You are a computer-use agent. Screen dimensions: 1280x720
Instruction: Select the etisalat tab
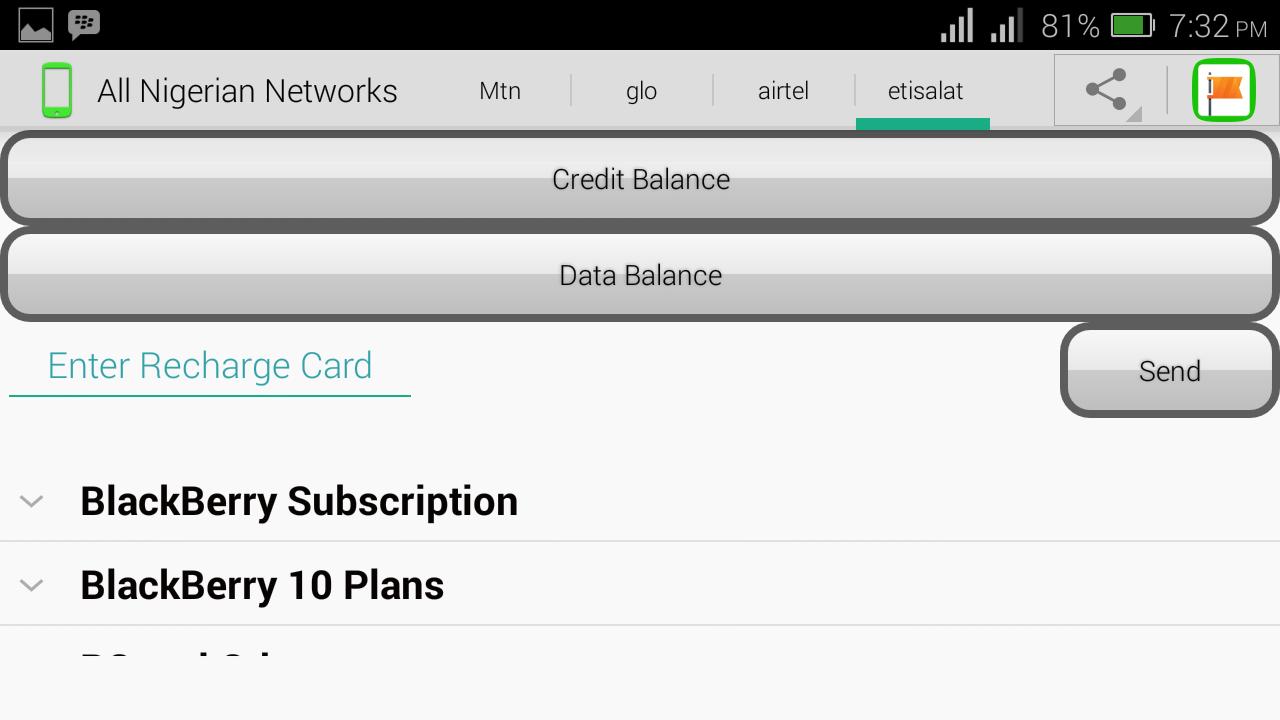[924, 91]
